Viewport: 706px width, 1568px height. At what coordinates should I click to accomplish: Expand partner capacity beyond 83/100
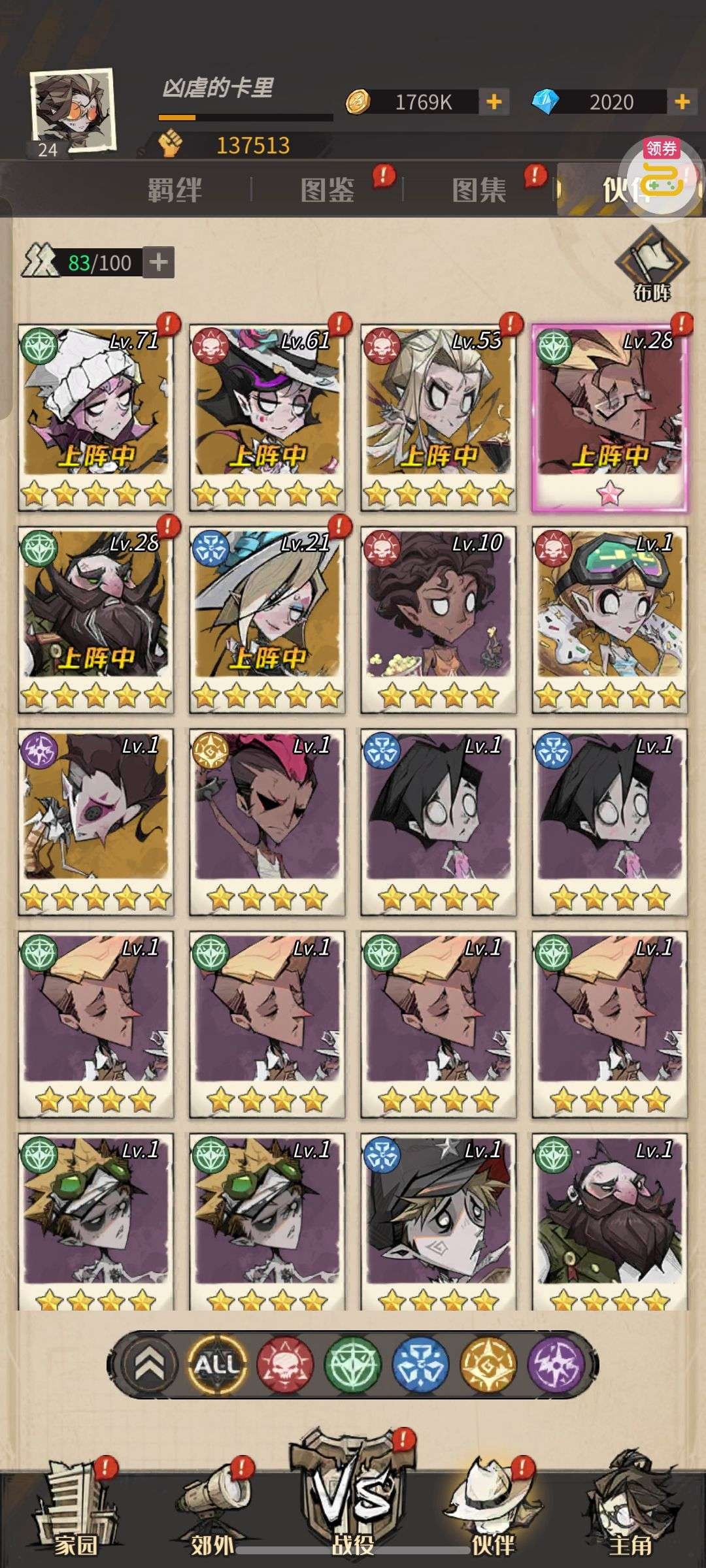[x=159, y=263]
